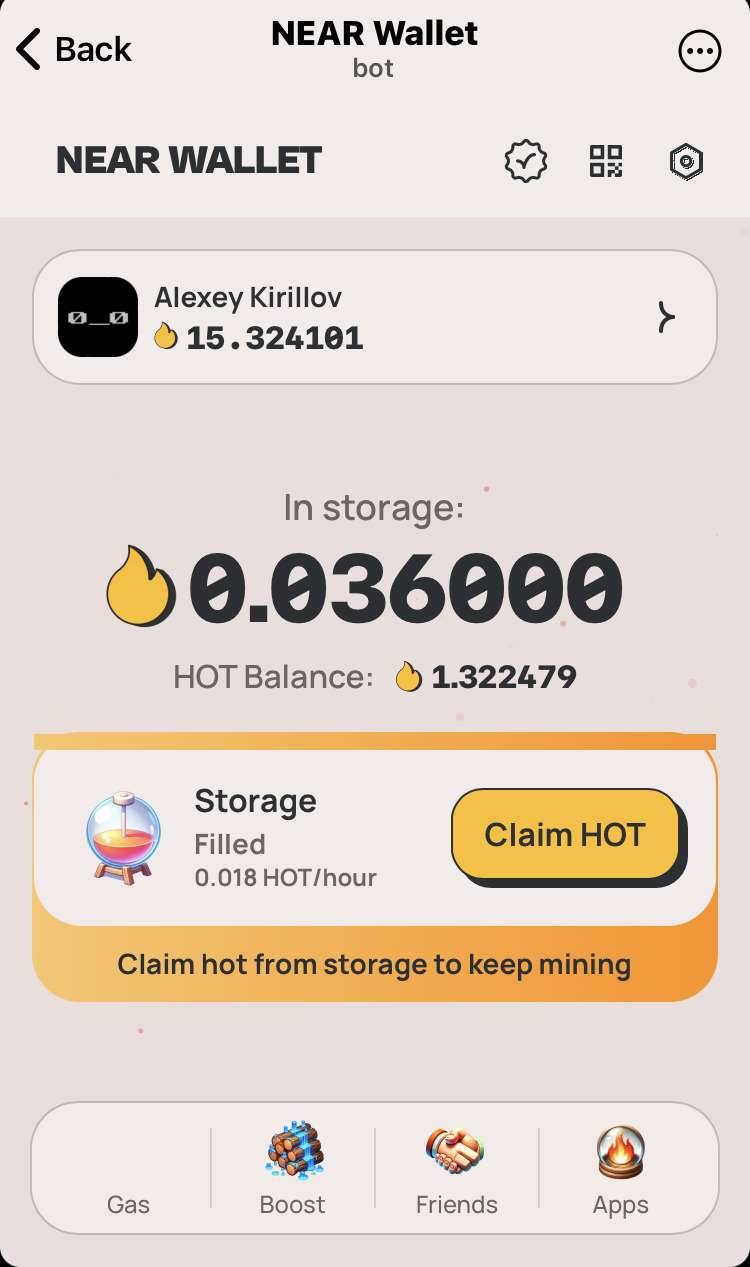The image size is (750, 1267).
Task: Switch to the Friends tab
Action: tap(456, 1169)
